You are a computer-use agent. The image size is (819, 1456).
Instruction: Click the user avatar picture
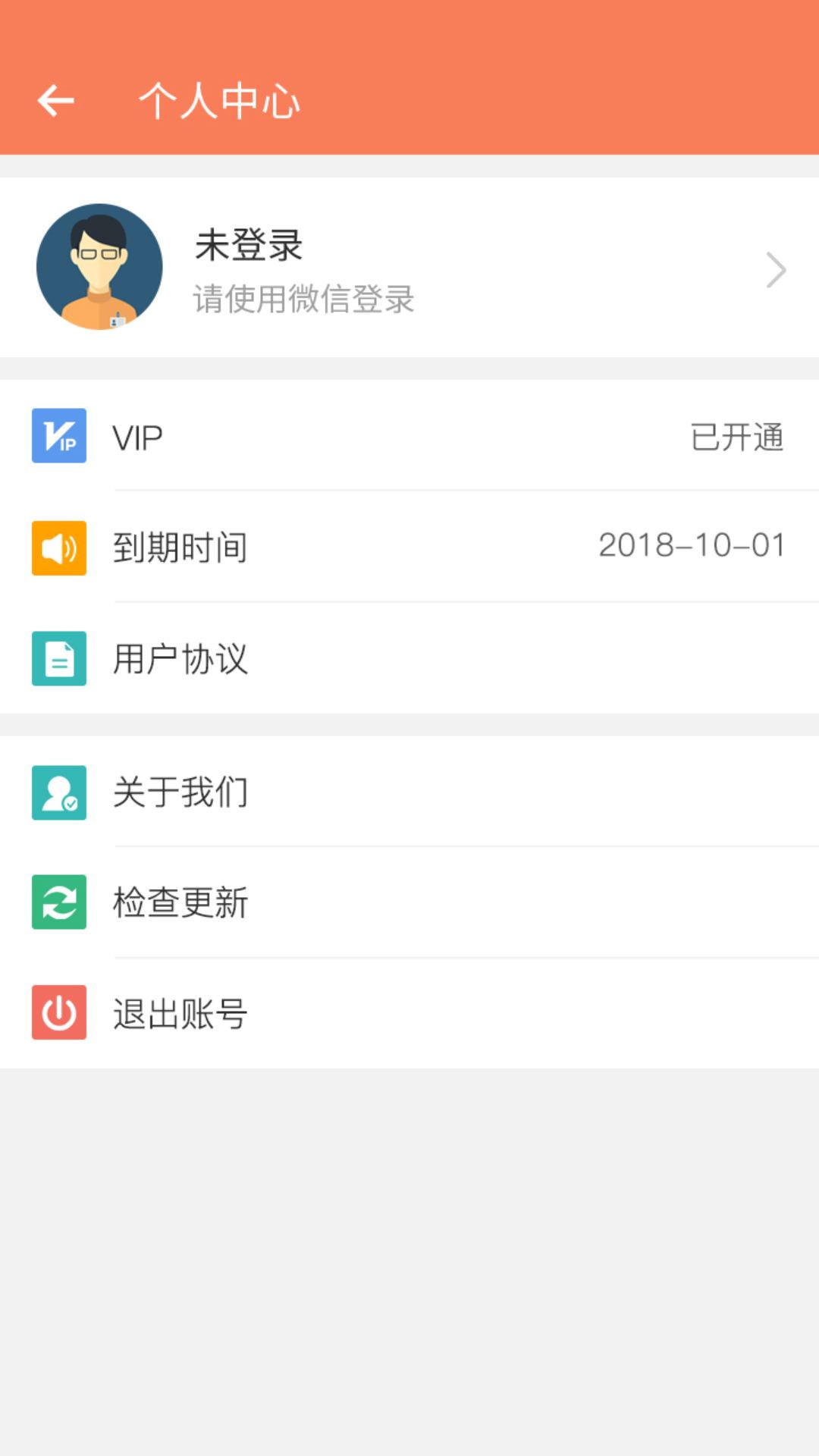pyautogui.click(x=99, y=267)
